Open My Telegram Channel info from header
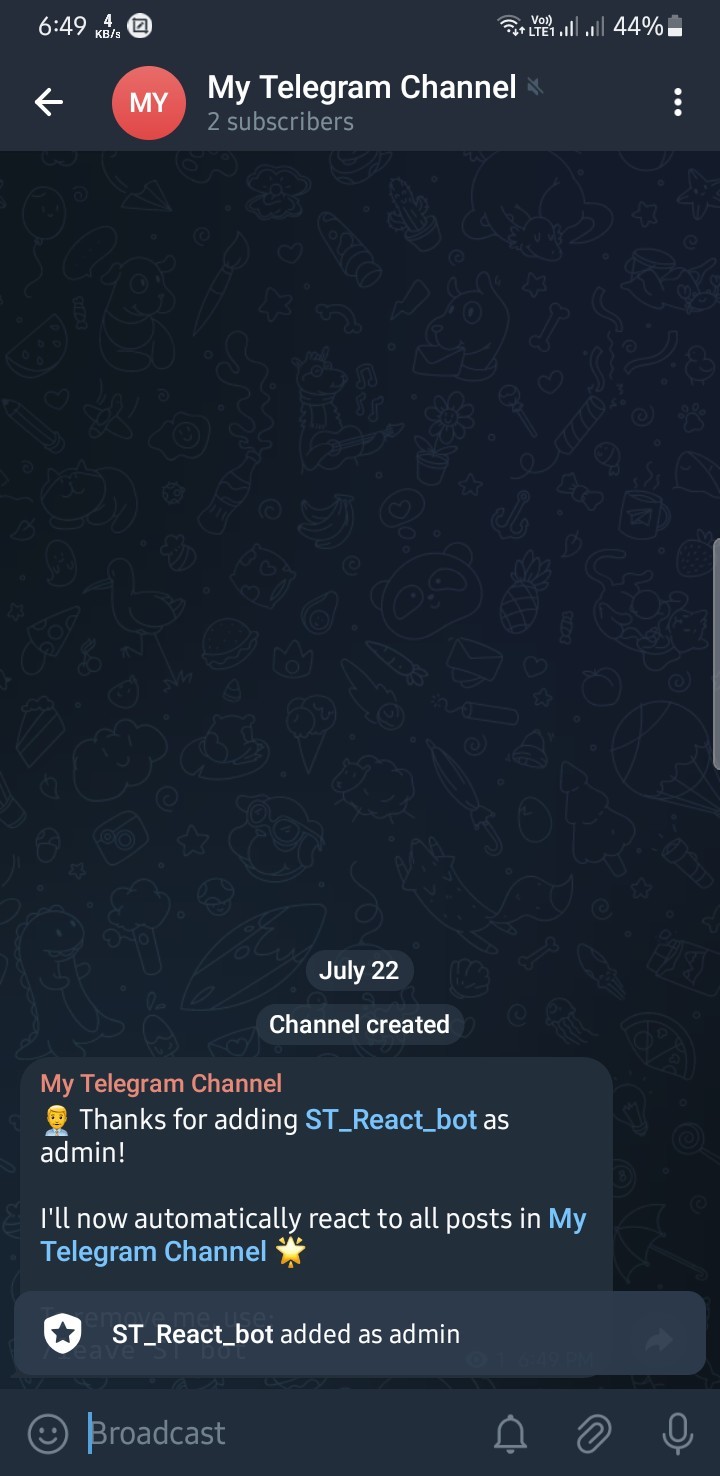The height and width of the screenshot is (1476, 720). [x=360, y=101]
